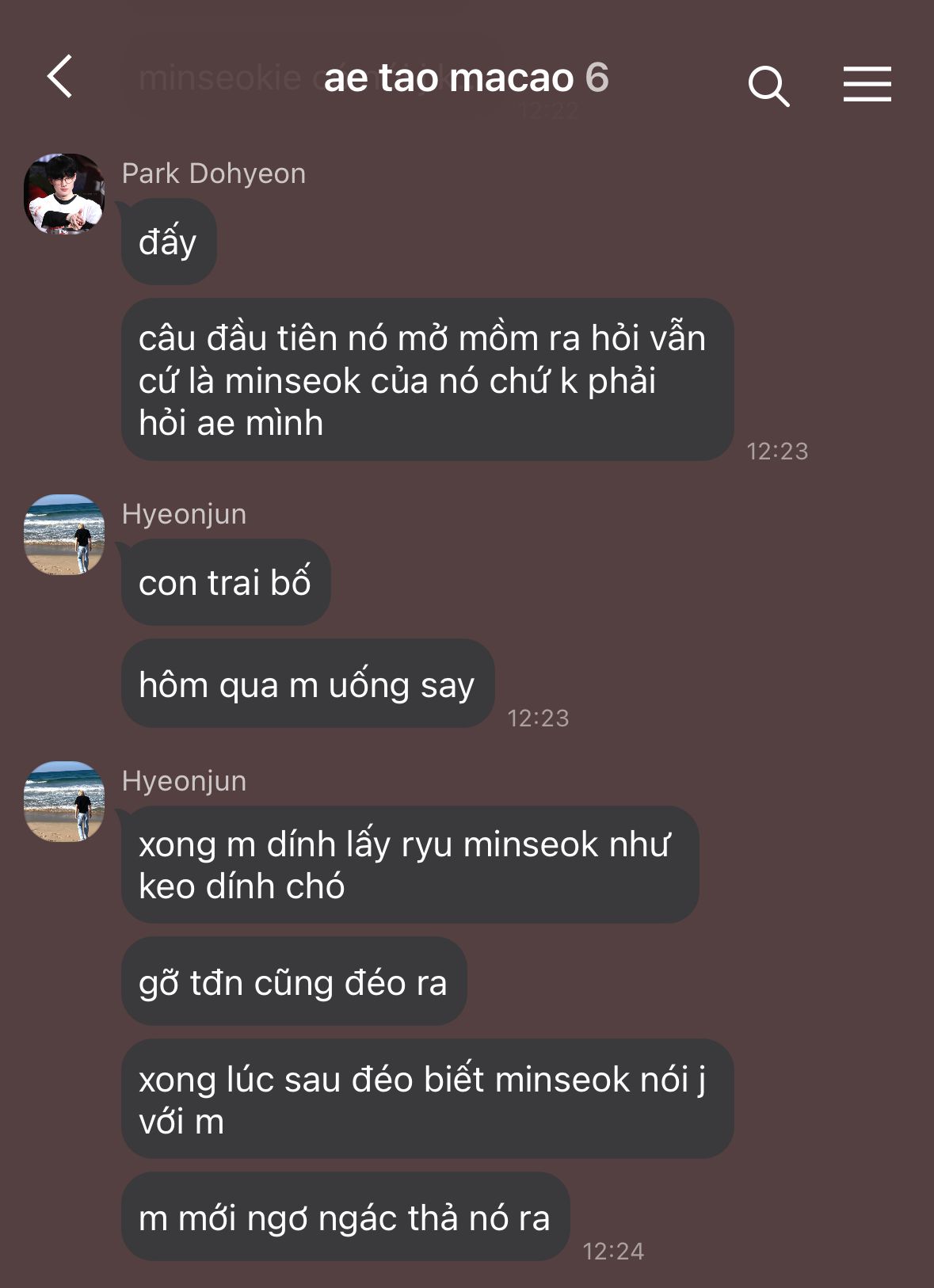
Task: Search within this group chat
Action: point(768,85)
